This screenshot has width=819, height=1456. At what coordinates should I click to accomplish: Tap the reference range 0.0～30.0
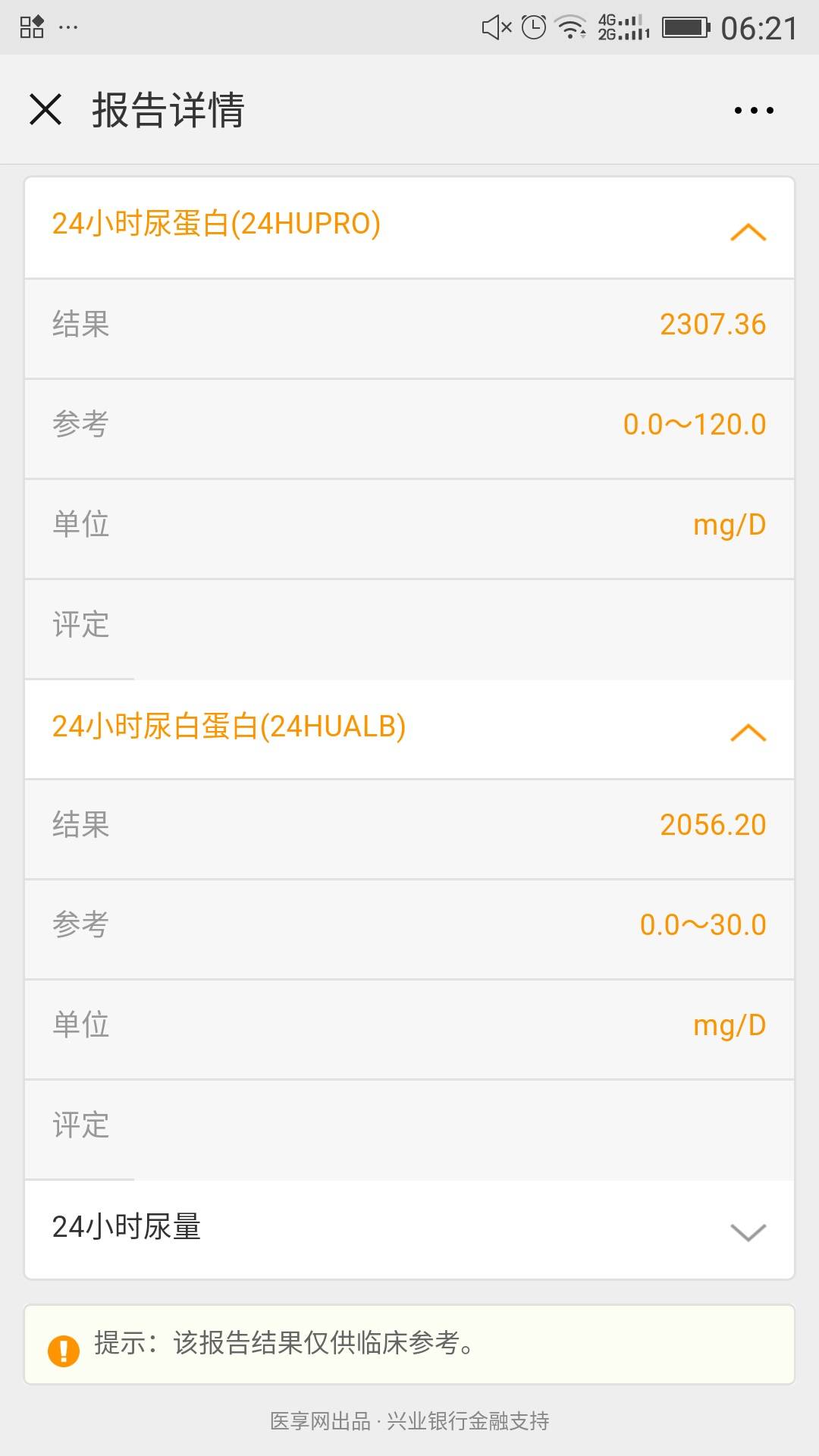pos(701,924)
